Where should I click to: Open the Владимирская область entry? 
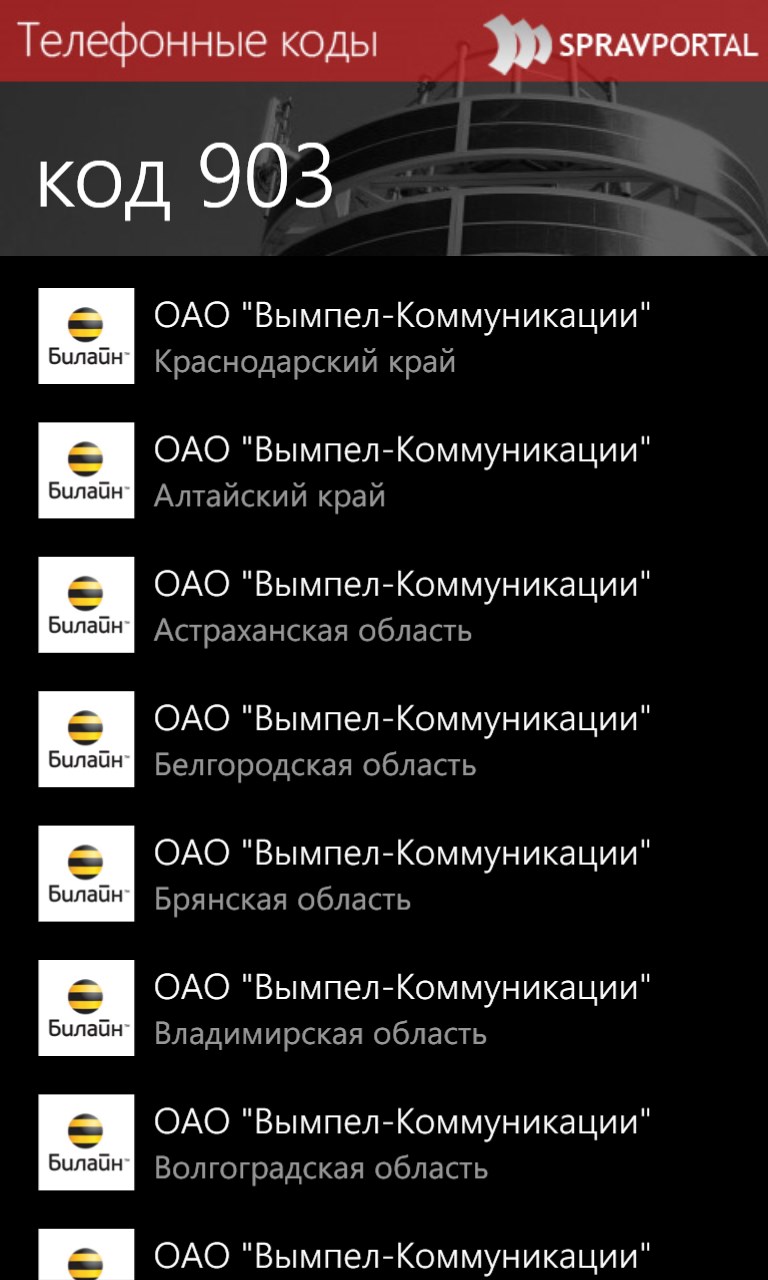pyautogui.click(x=400, y=1008)
